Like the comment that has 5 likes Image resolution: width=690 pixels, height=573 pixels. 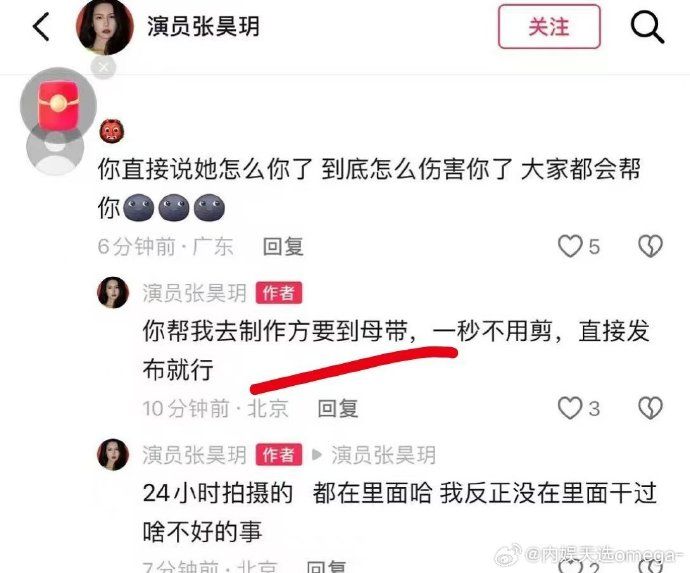570,245
